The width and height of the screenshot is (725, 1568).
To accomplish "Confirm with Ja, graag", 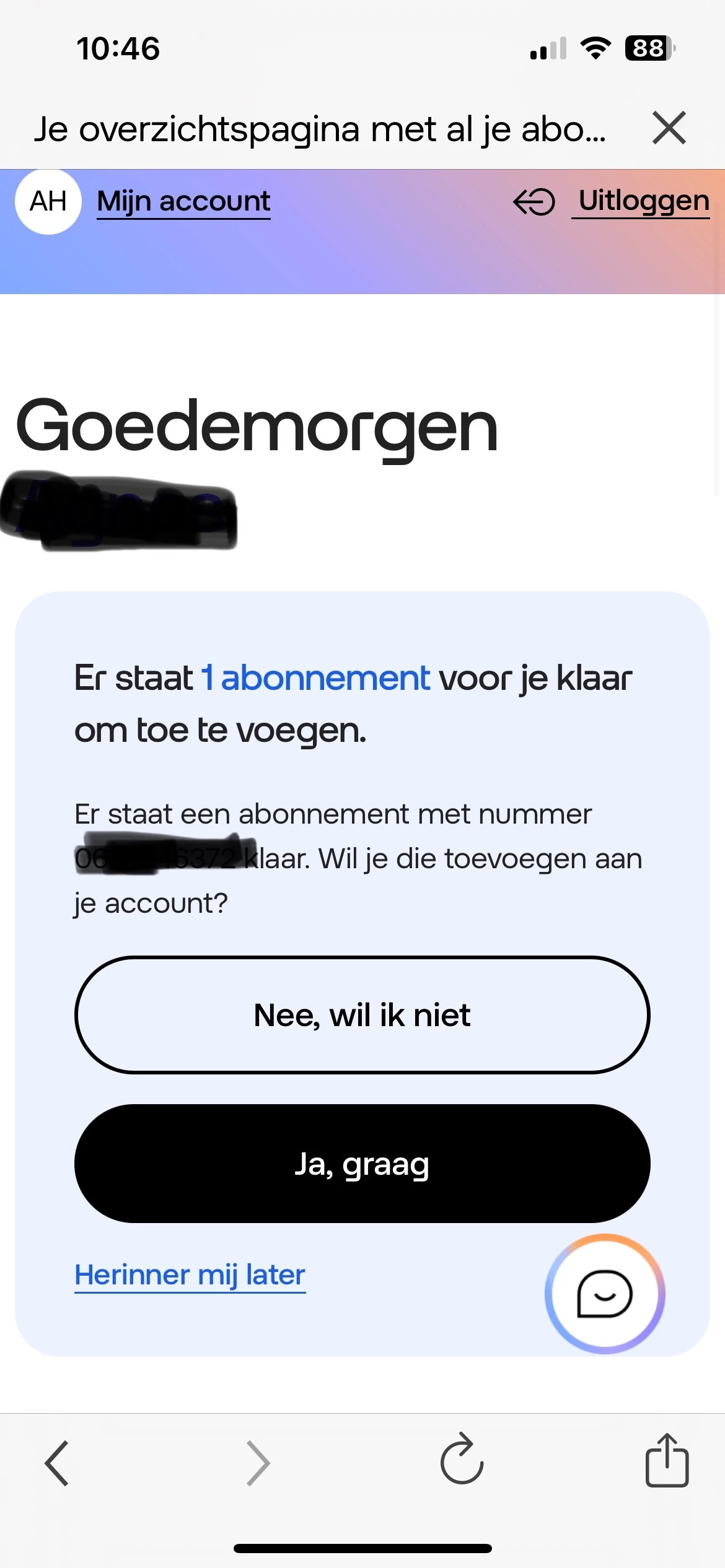I will [x=362, y=1164].
